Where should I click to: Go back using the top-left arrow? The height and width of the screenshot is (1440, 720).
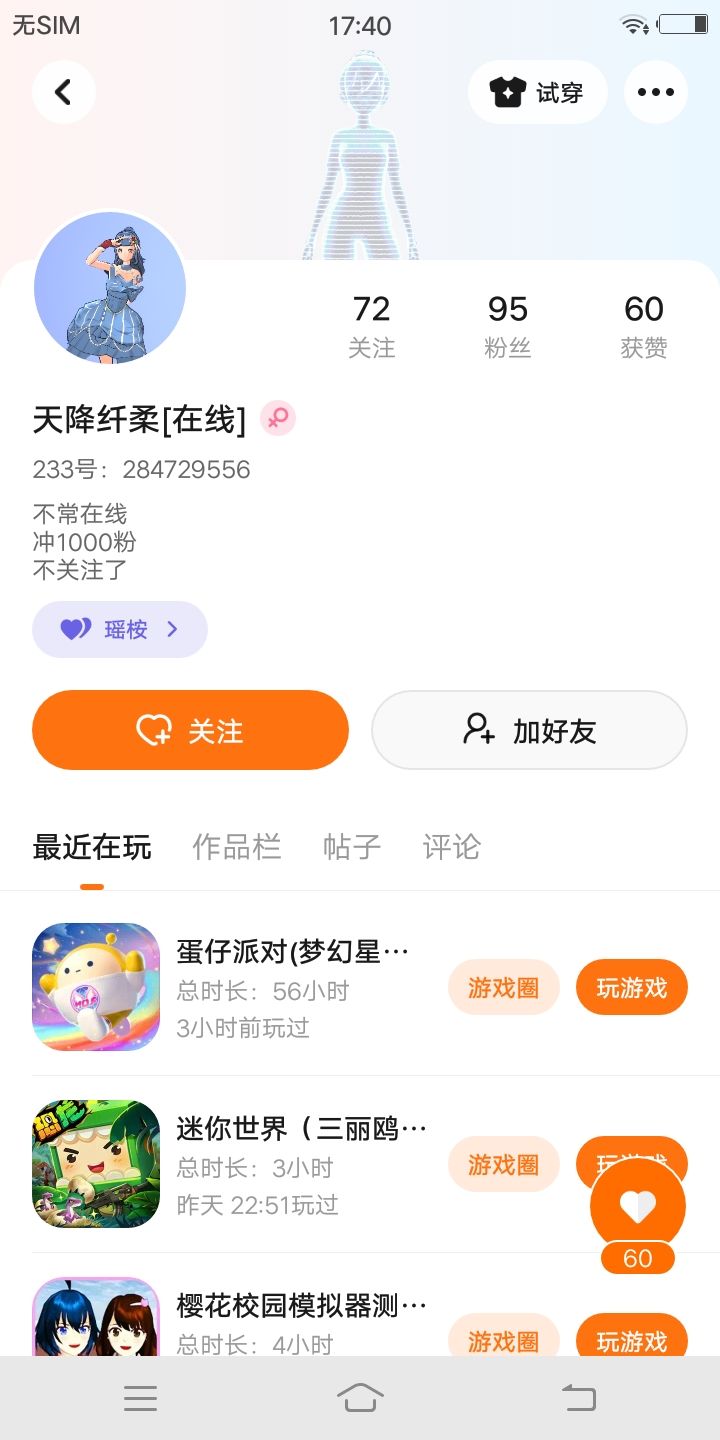coord(63,92)
